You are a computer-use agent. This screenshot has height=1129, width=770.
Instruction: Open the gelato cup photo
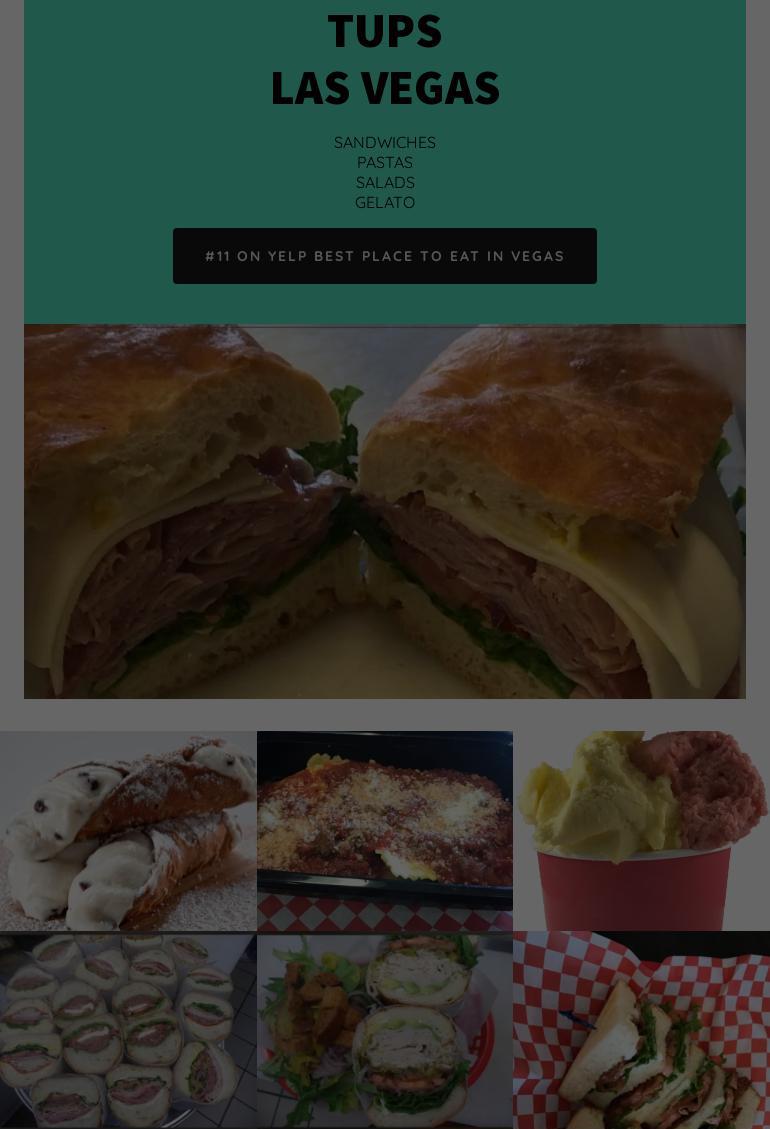click(641, 830)
